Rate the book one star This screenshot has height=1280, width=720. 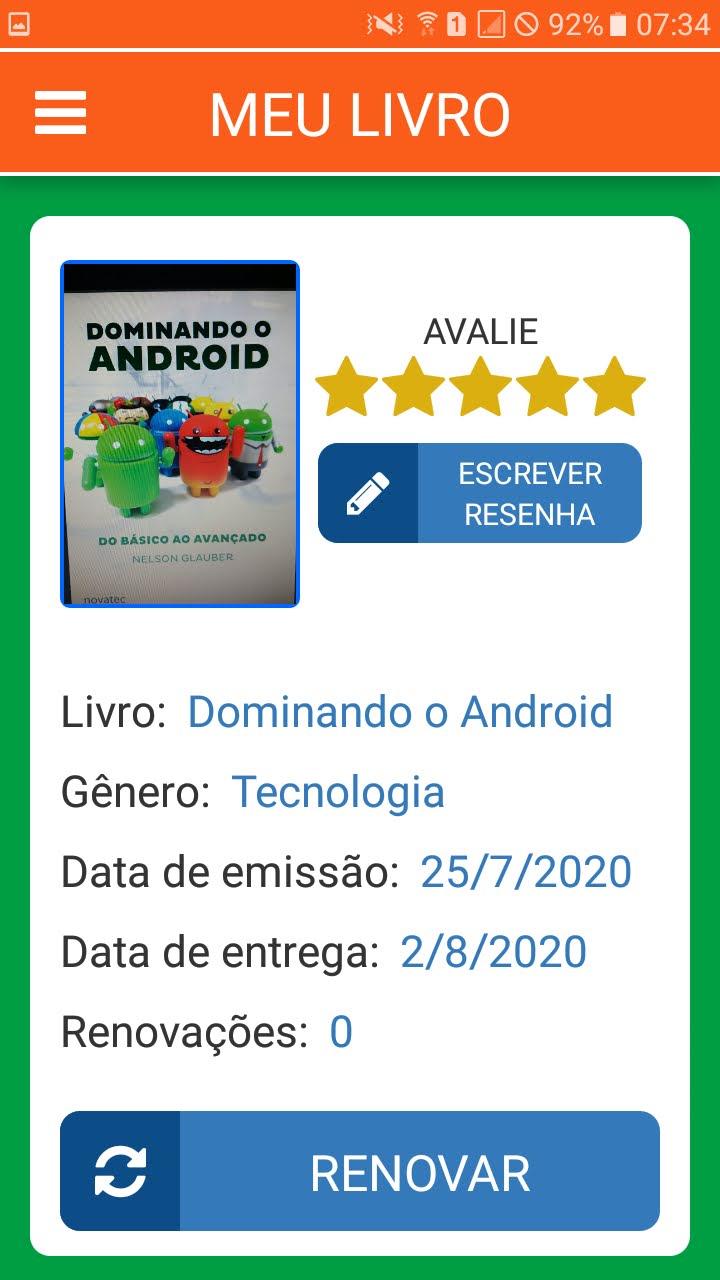tap(347, 388)
